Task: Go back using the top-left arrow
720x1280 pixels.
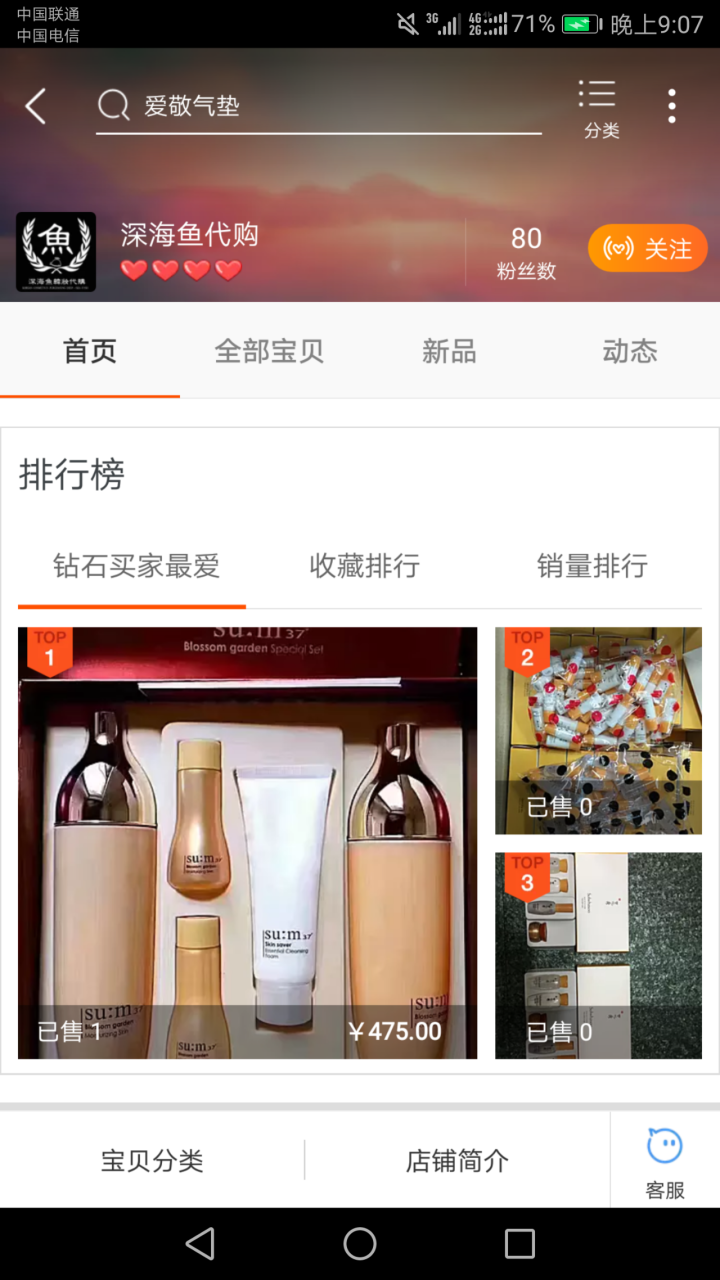Action: pyautogui.click(x=36, y=106)
